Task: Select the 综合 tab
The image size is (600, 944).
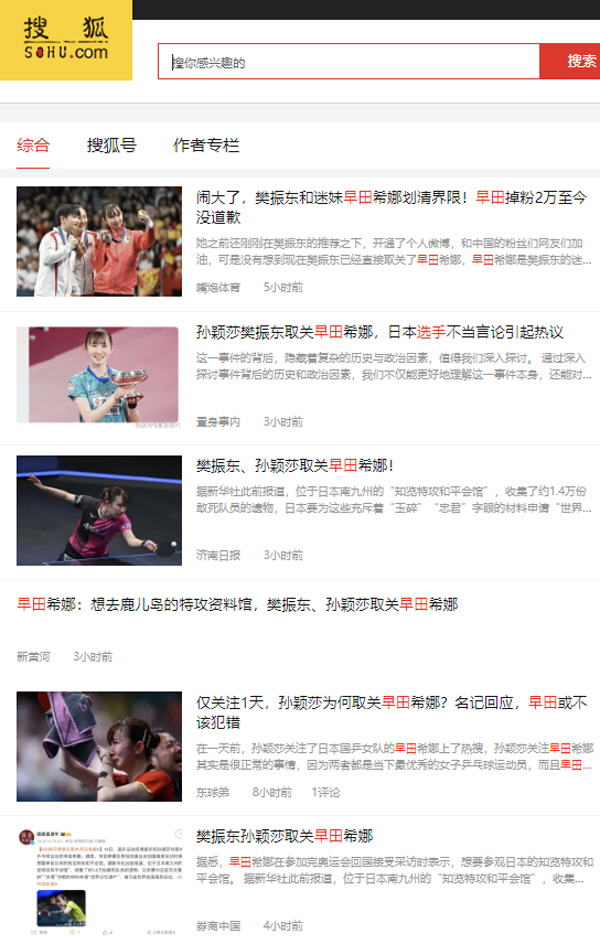Action: [x=33, y=145]
